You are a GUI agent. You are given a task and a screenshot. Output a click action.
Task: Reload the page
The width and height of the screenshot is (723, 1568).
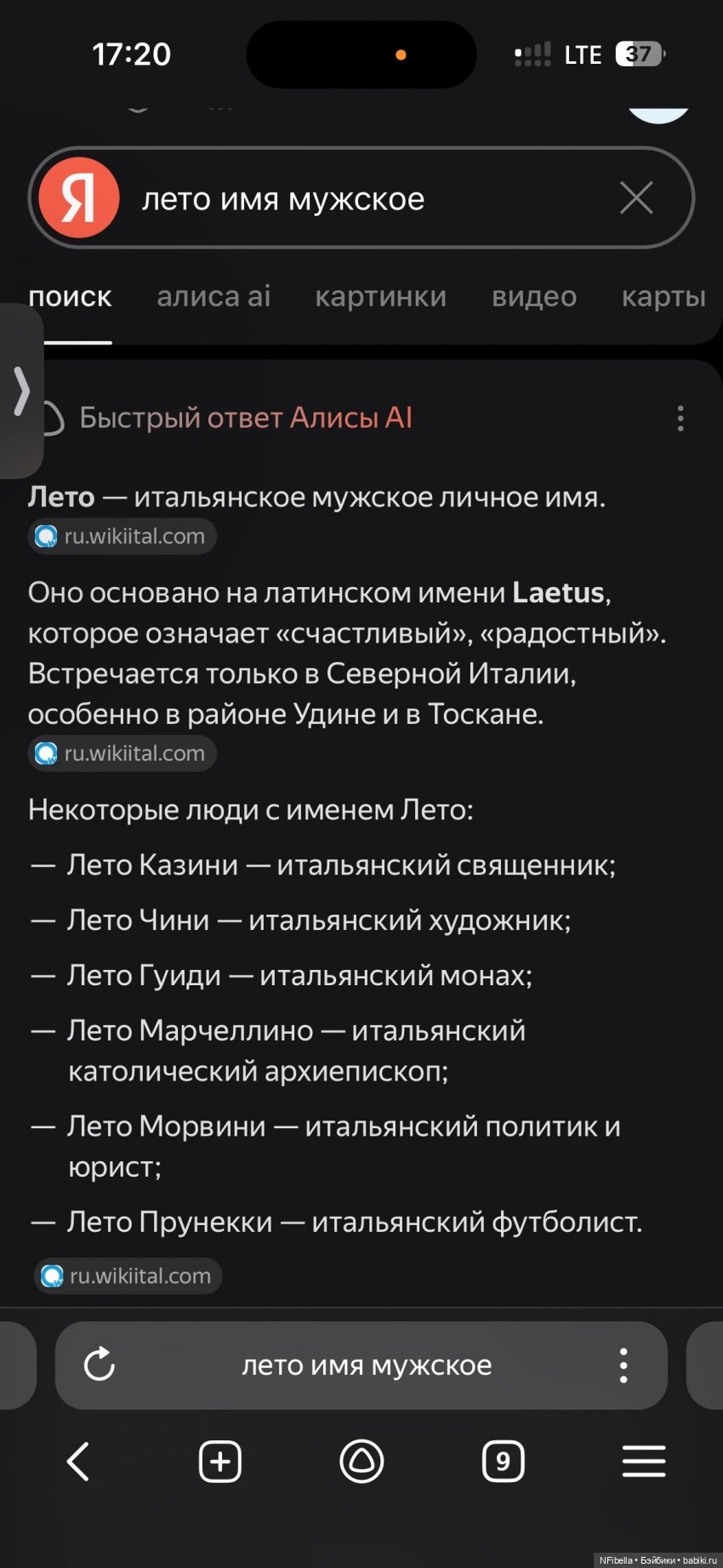pos(100,1365)
